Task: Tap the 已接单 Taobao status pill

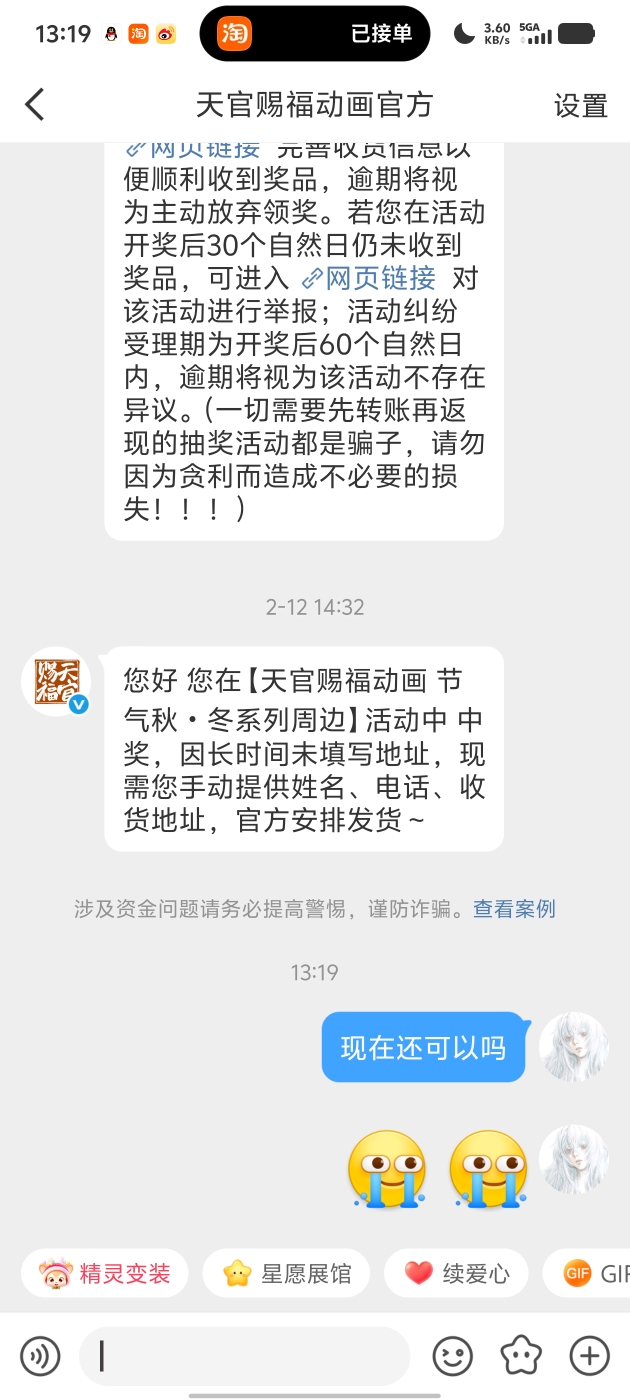Action: pyautogui.click(x=315, y=34)
